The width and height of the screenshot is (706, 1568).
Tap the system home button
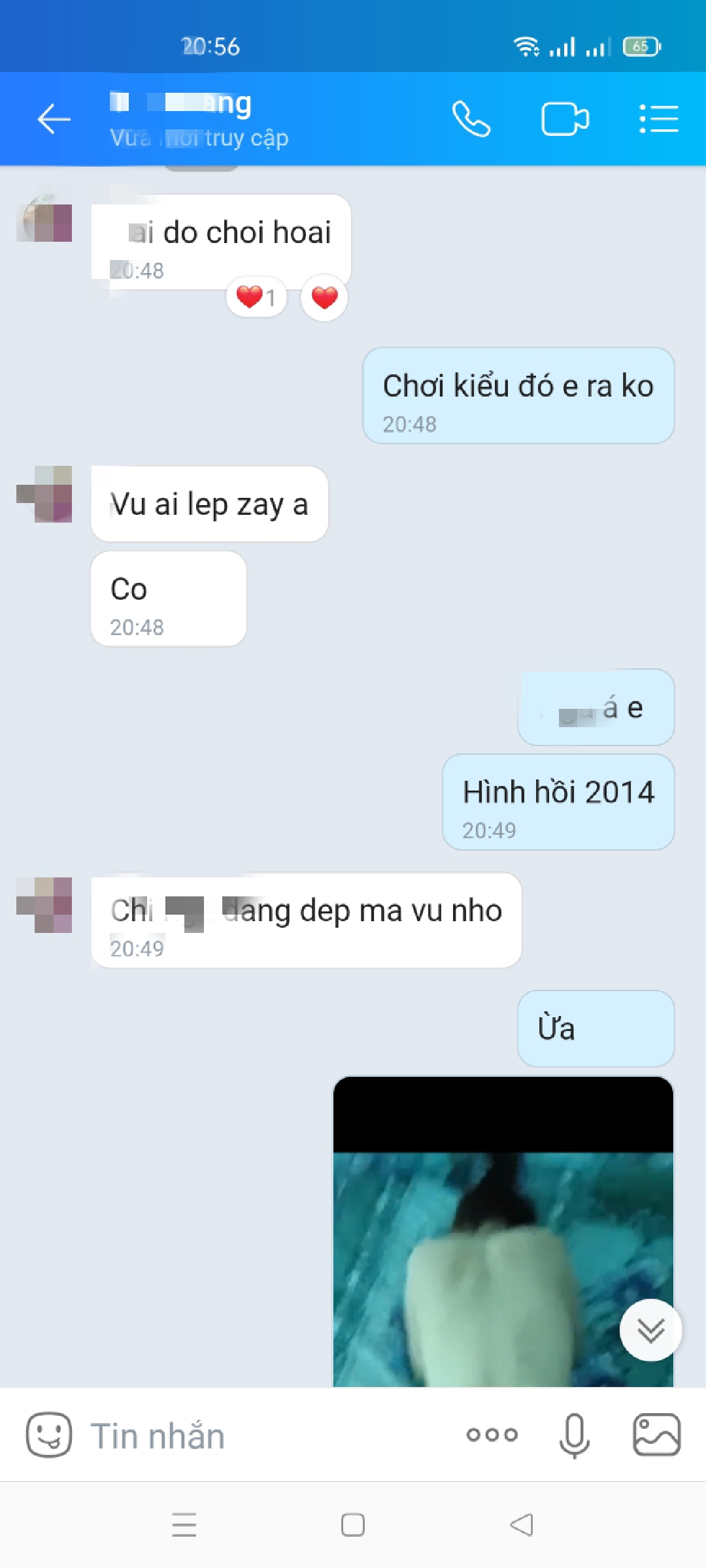353,1525
